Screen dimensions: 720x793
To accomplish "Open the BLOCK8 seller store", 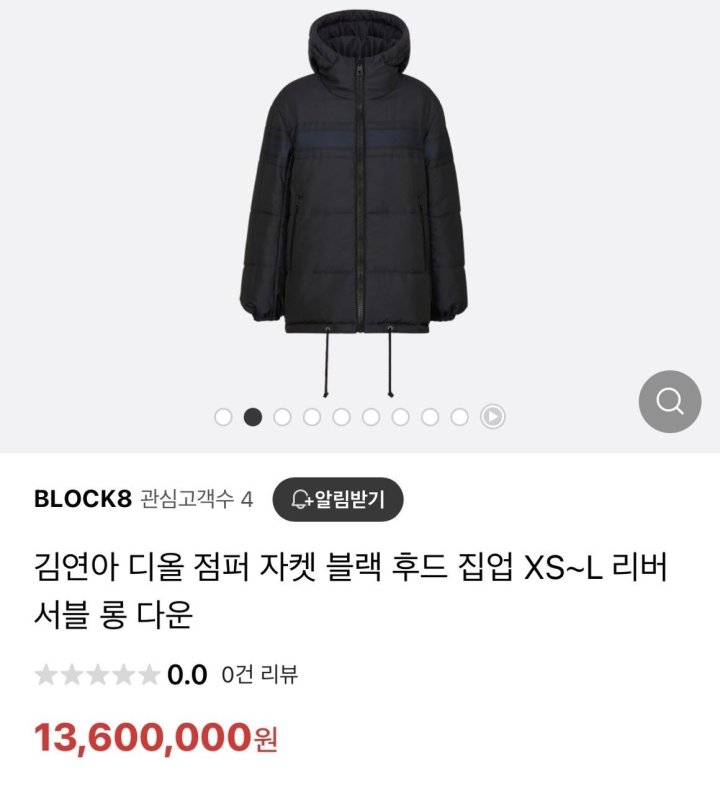I will [x=83, y=499].
